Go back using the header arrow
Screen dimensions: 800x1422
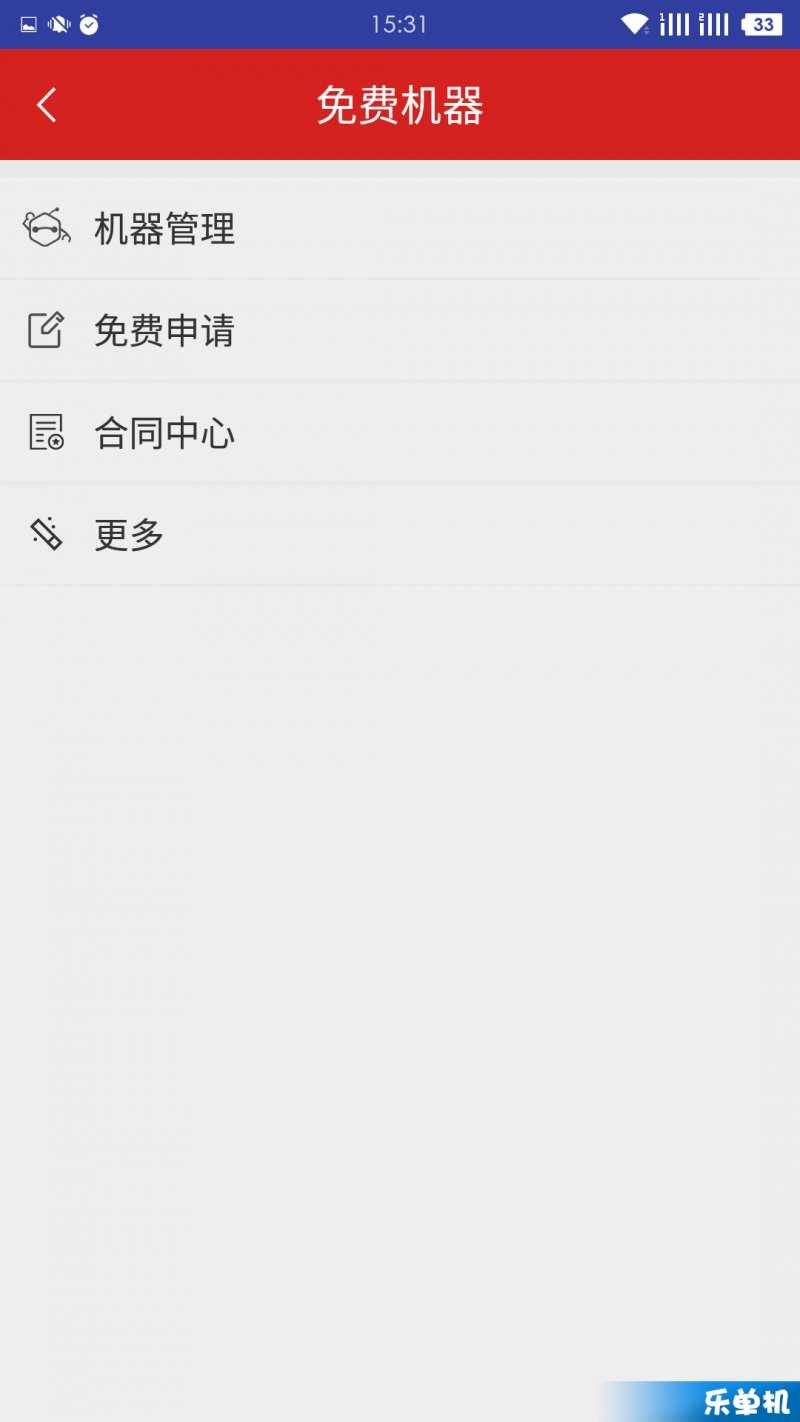click(x=47, y=105)
